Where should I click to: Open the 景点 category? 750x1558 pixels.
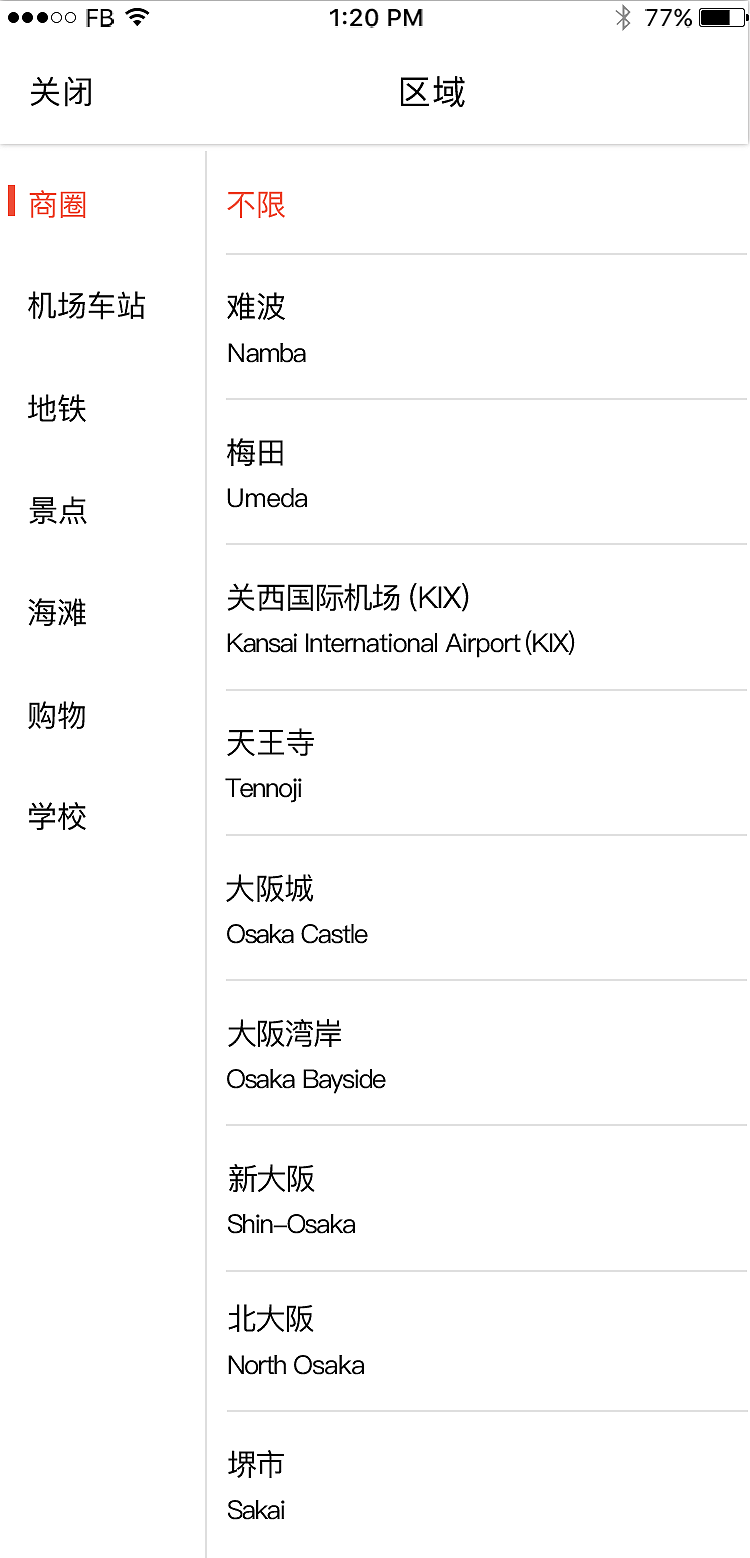58,511
